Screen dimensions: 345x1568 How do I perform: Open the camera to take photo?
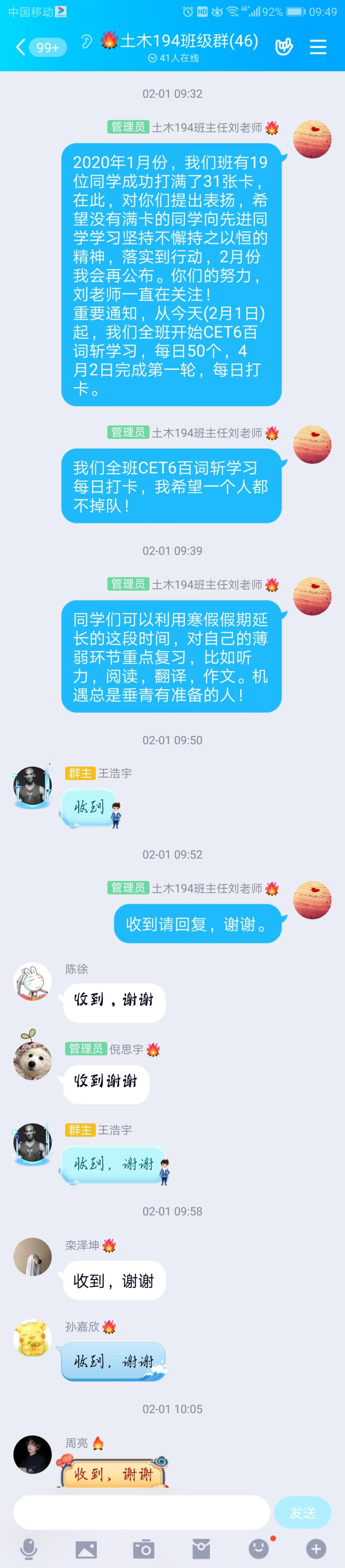click(x=144, y=1548)
